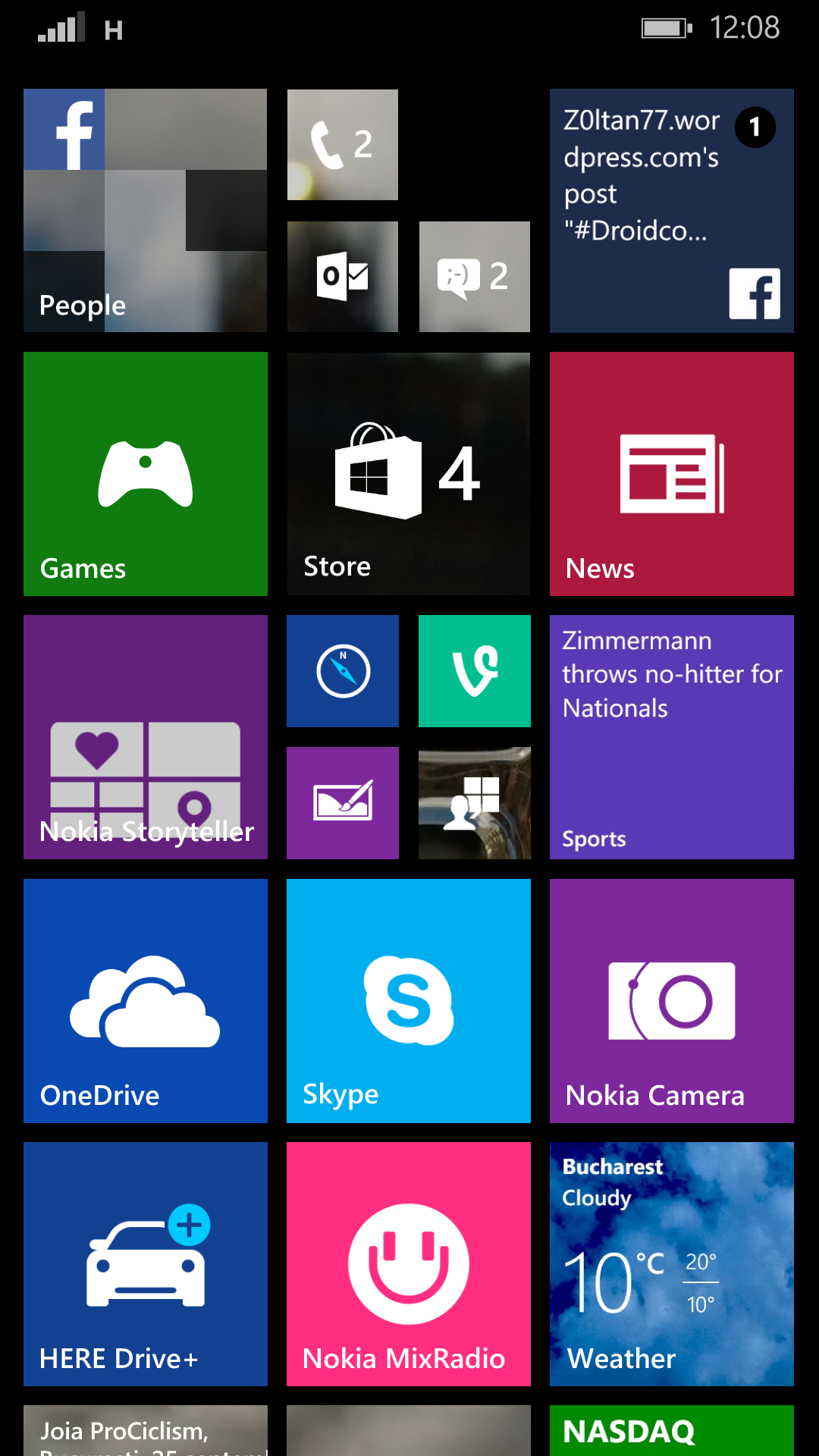Screen dimensions: 819x1456
Task: Open the Phone tile showing 2 missed calls
Action: click(342, 144)
